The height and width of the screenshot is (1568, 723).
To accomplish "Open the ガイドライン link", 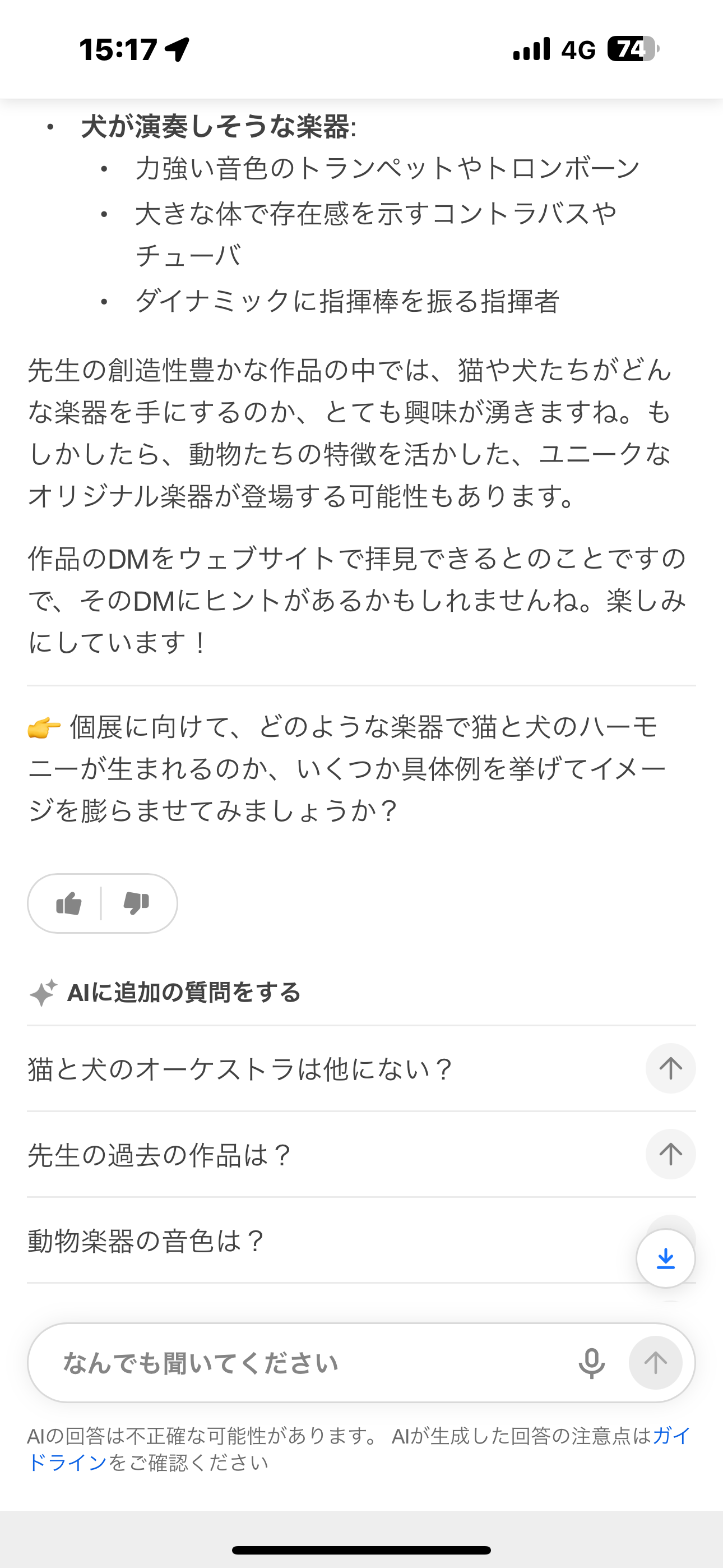I will click(67, 1463).
